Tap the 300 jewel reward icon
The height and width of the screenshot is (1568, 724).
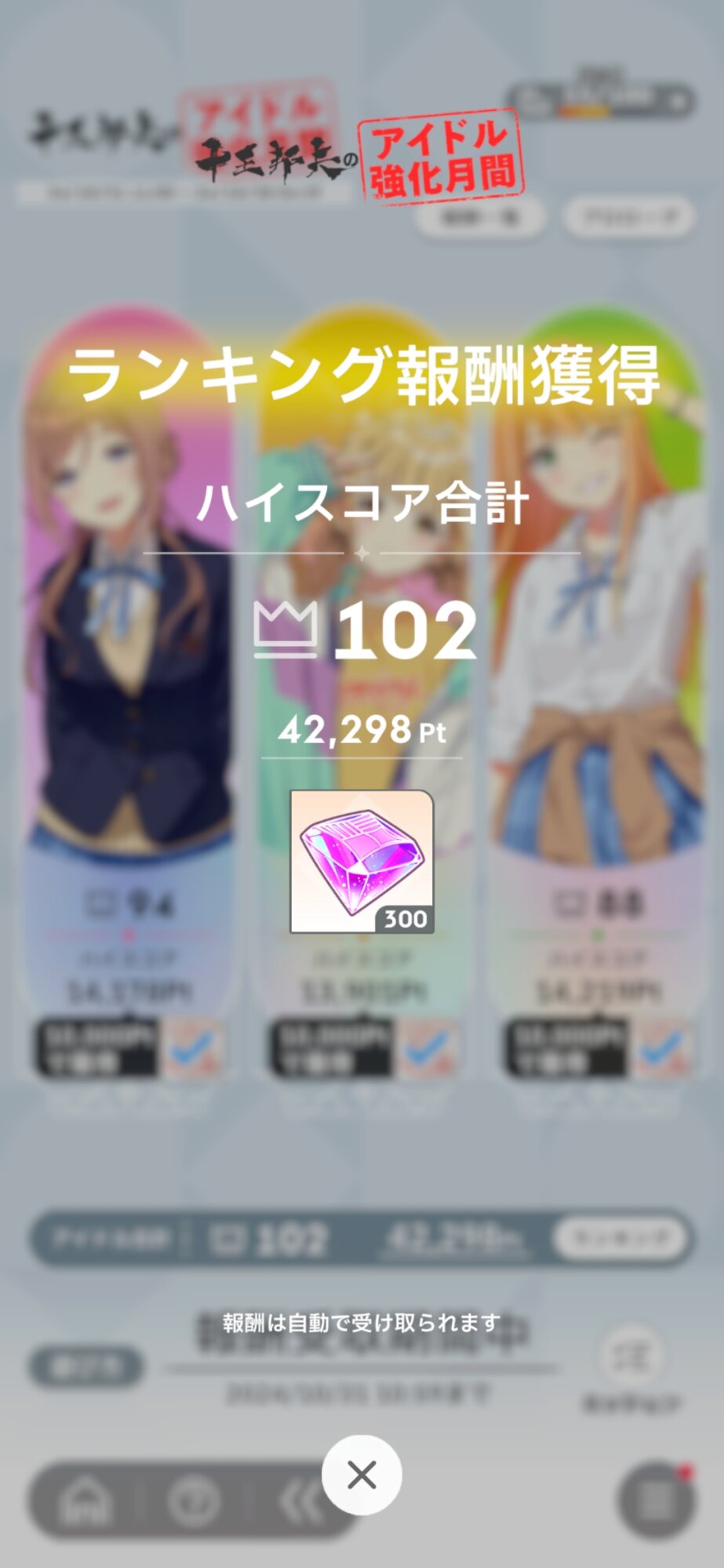click(x=362, y=862)
